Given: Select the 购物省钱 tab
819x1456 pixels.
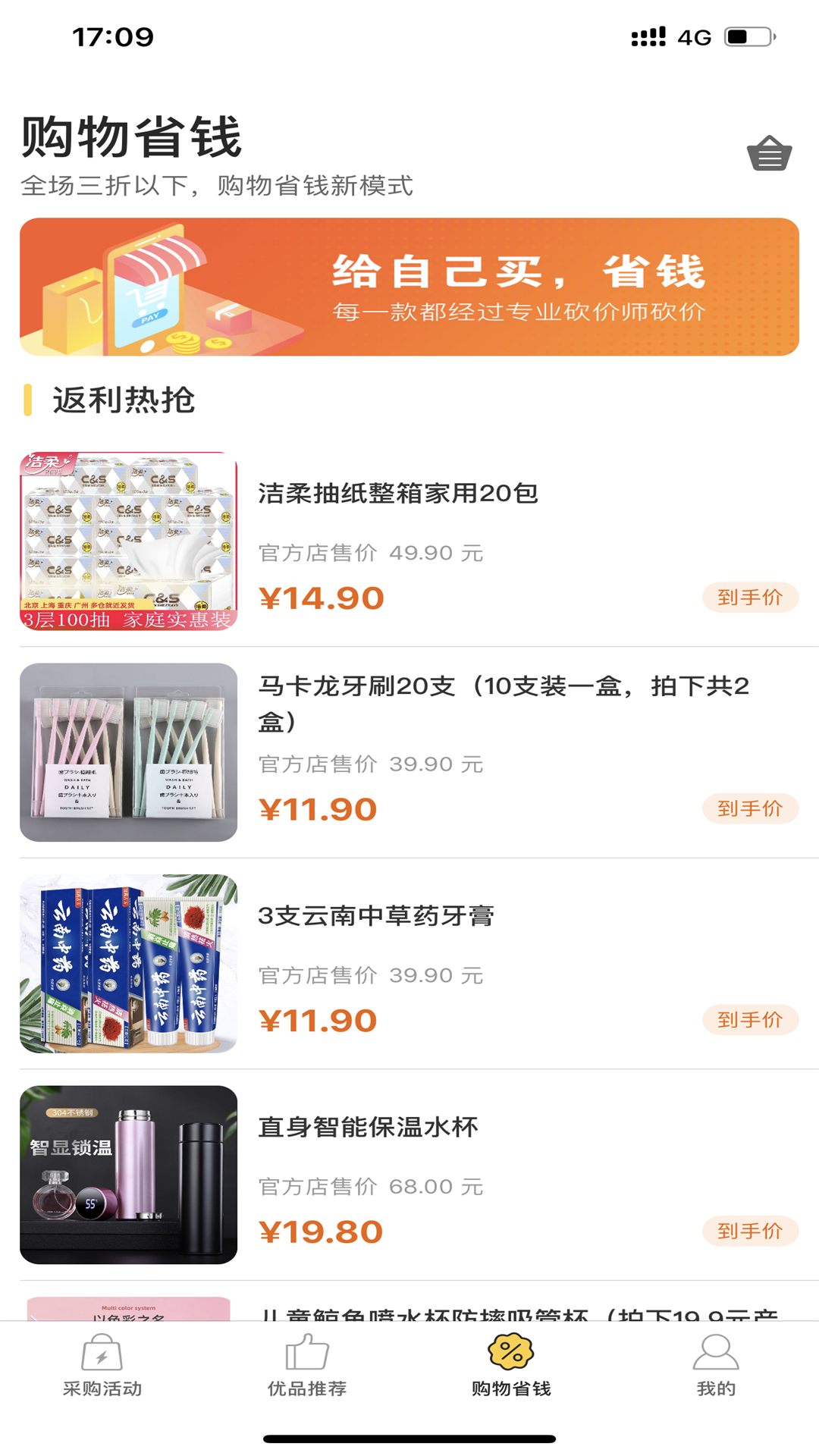Looking at the screenshot, I should click(x=511, y=1367).
